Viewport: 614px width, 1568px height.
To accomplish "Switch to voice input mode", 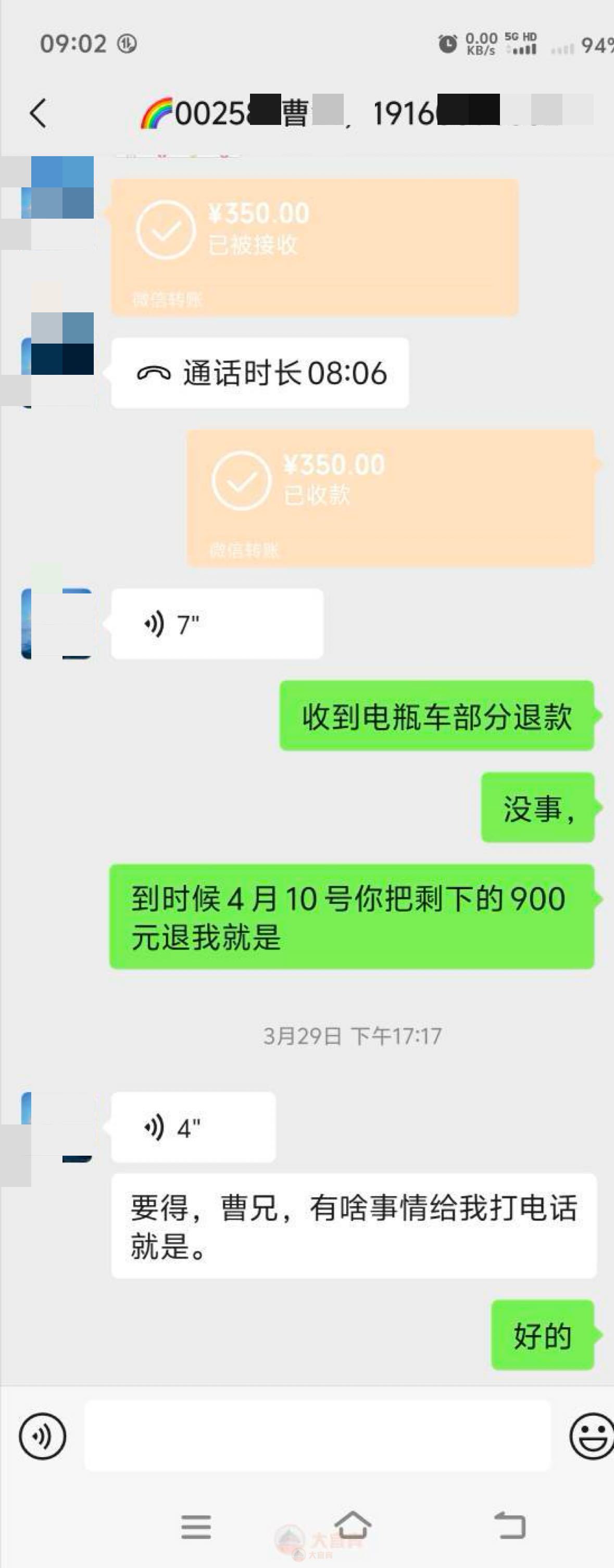I will click(x=42, y=1436).
